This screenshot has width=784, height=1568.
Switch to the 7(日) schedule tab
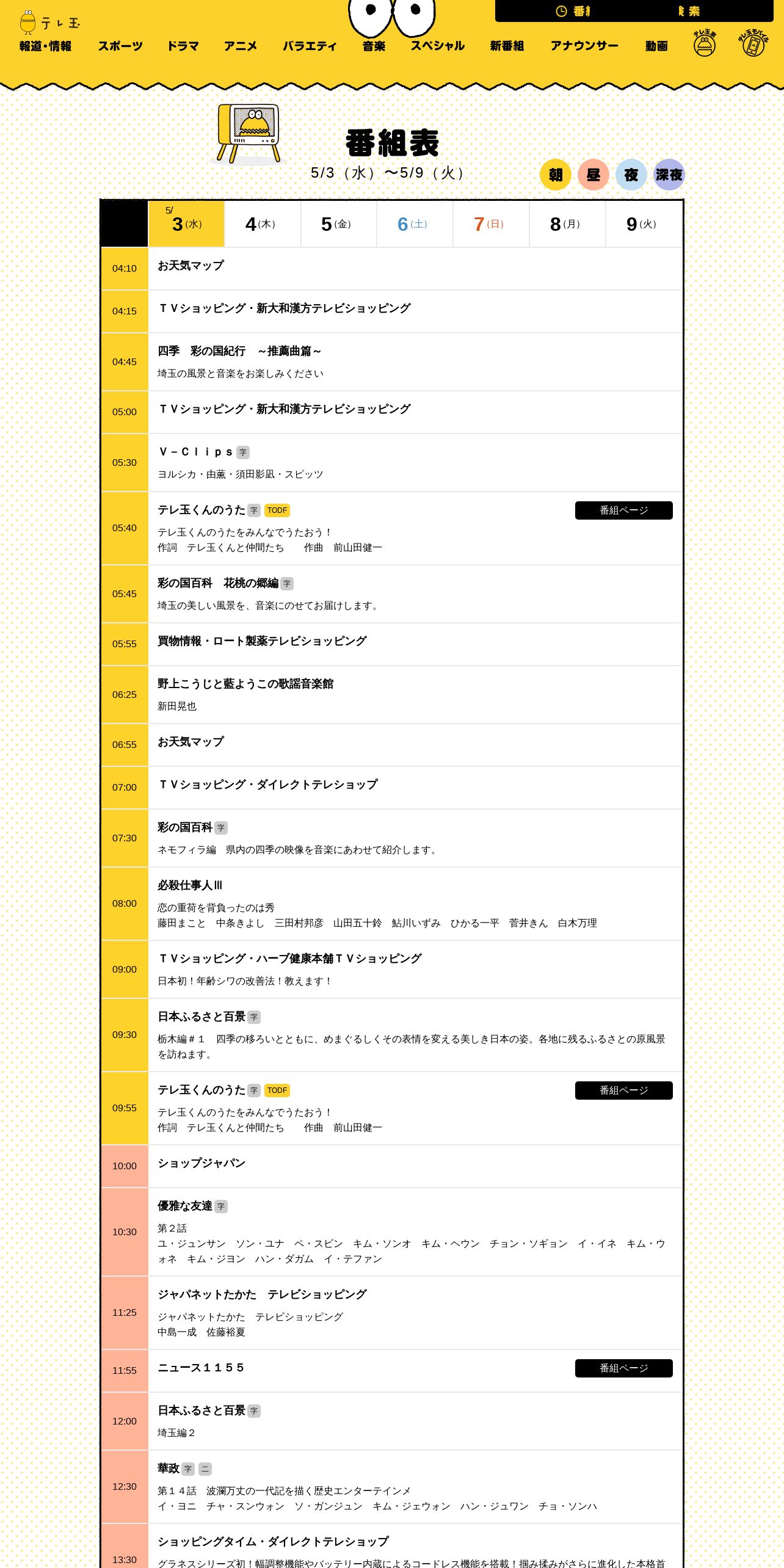[491, 224]
